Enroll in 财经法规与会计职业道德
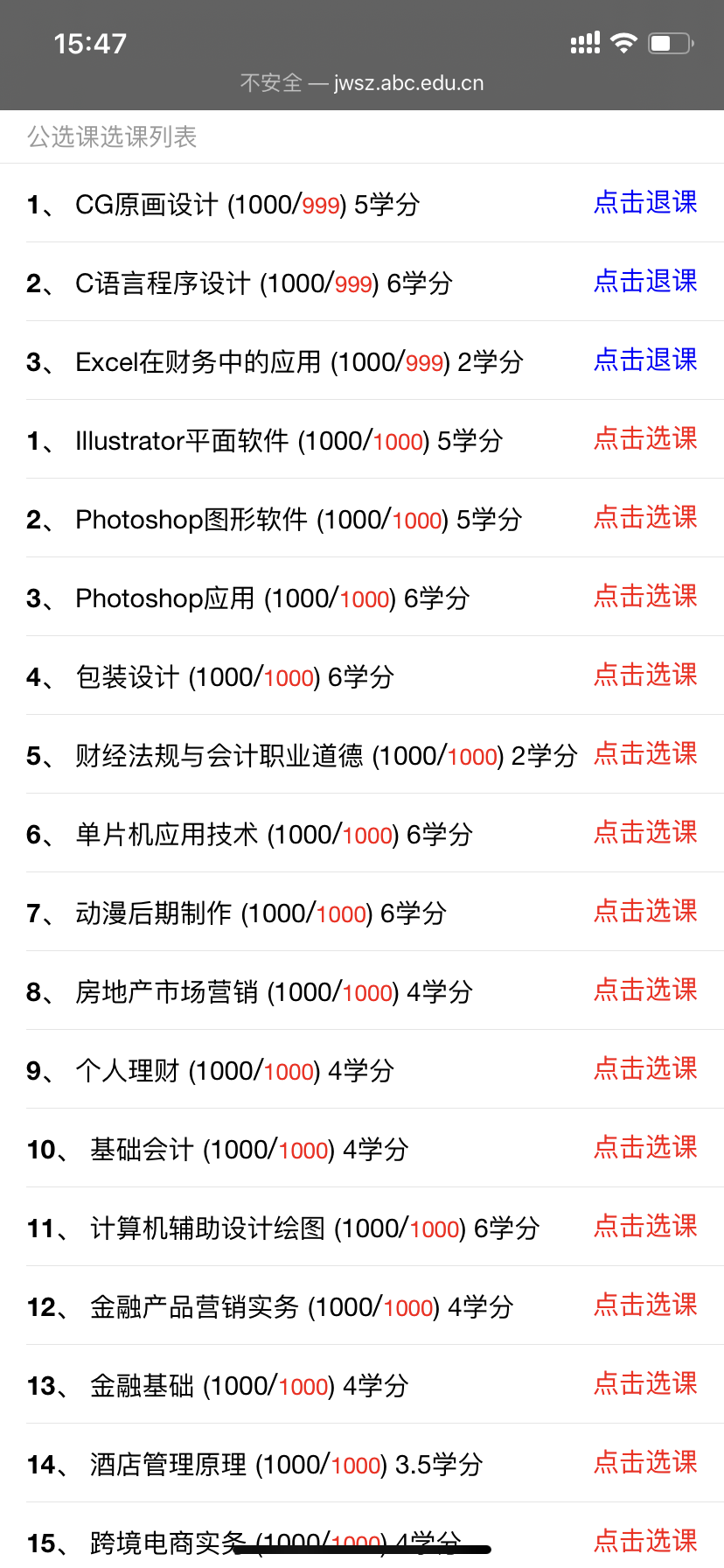 pos(645,753)
